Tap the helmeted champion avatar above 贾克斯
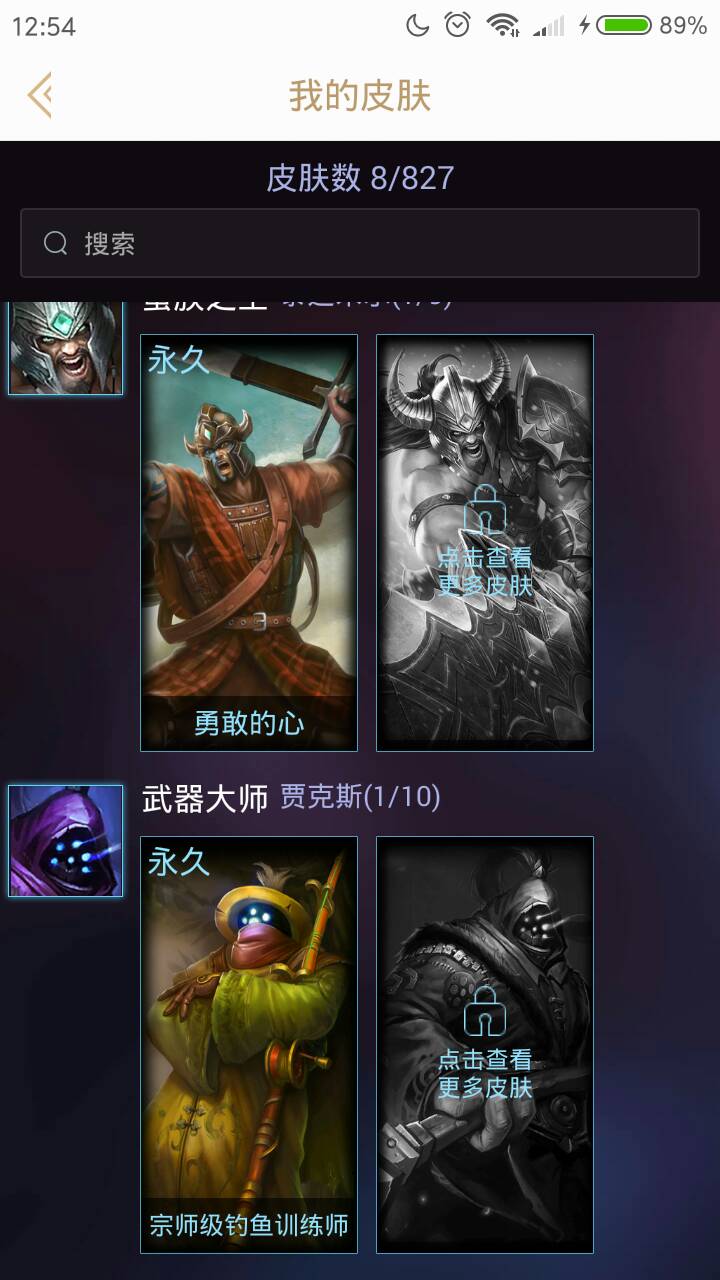This screenshot has width=720, height=1280. click(x=66, y=348)
